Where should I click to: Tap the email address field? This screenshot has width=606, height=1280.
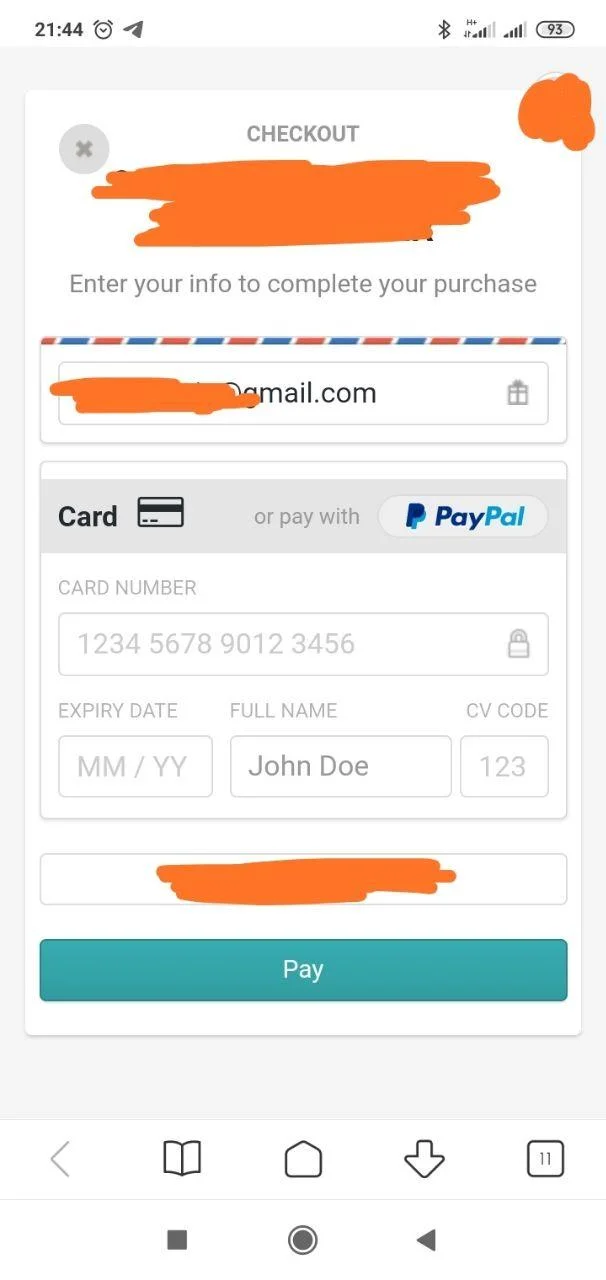pos(303,393)
